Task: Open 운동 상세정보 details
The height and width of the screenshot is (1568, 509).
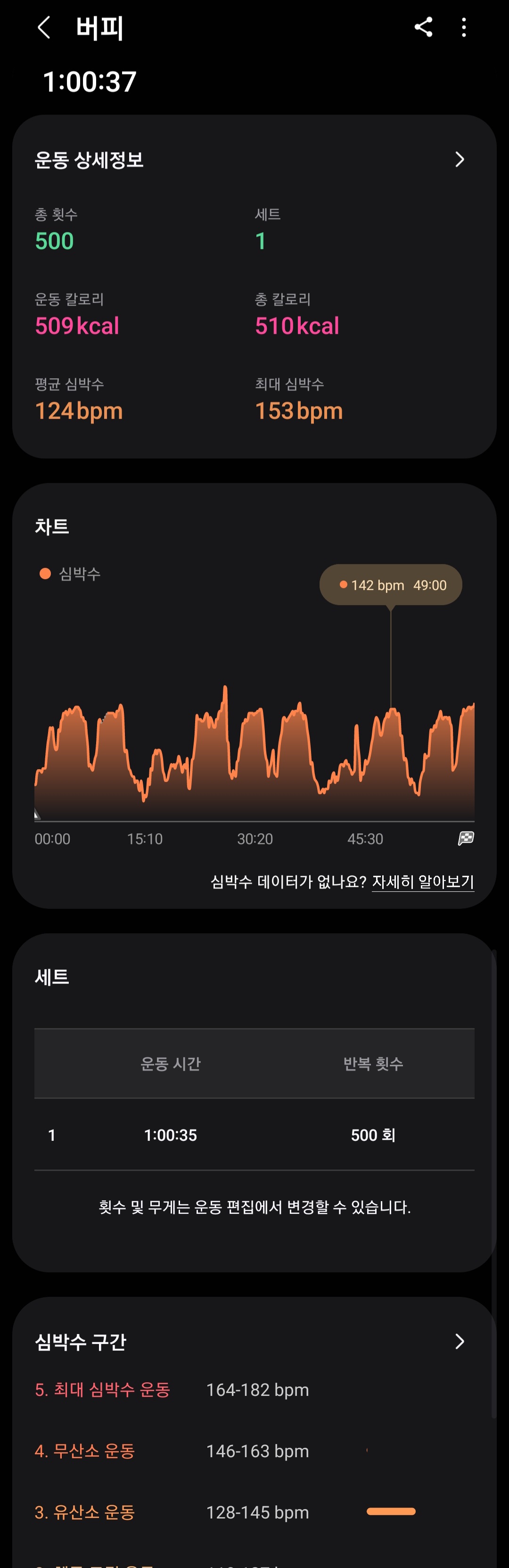Action: [x=459, y=159]
